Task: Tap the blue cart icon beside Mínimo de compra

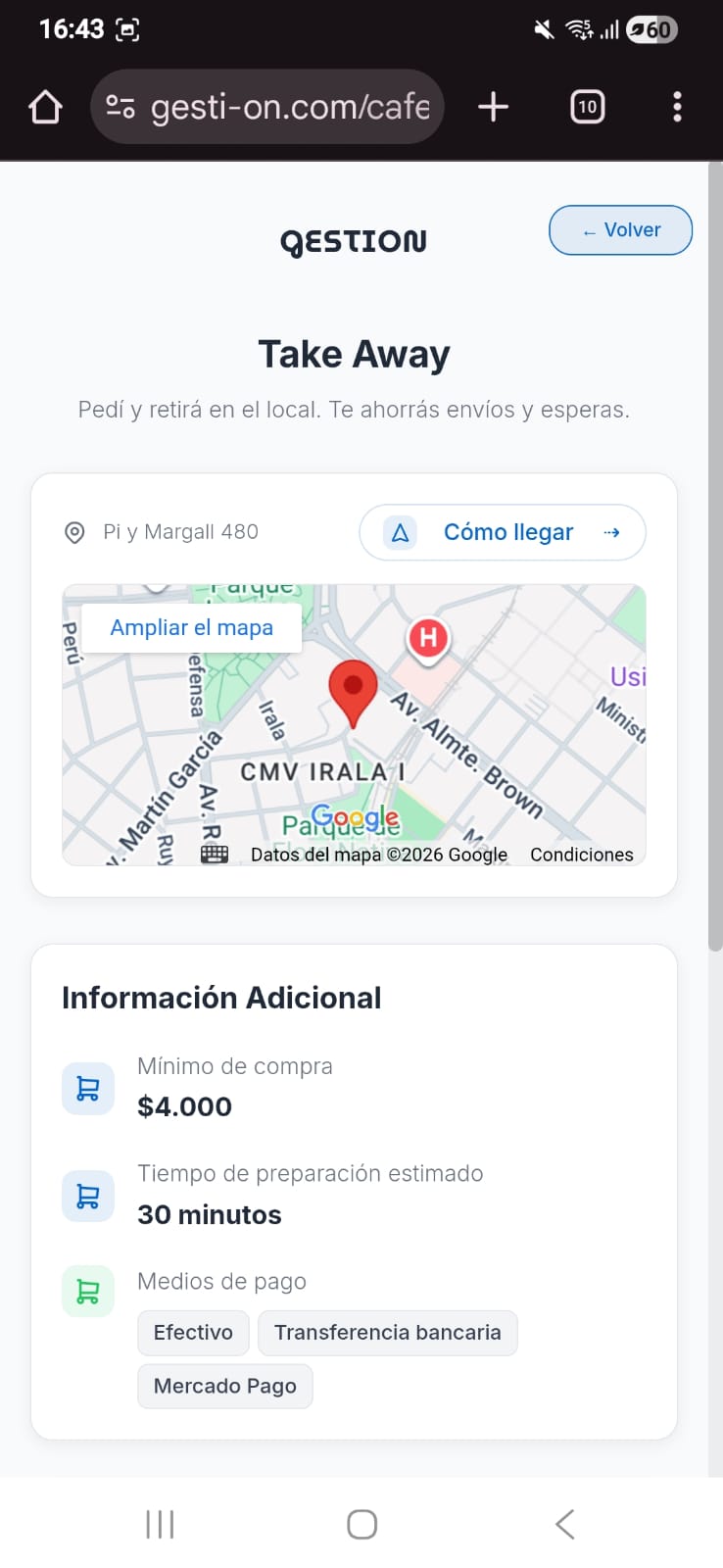Action: click(87, 1088)
